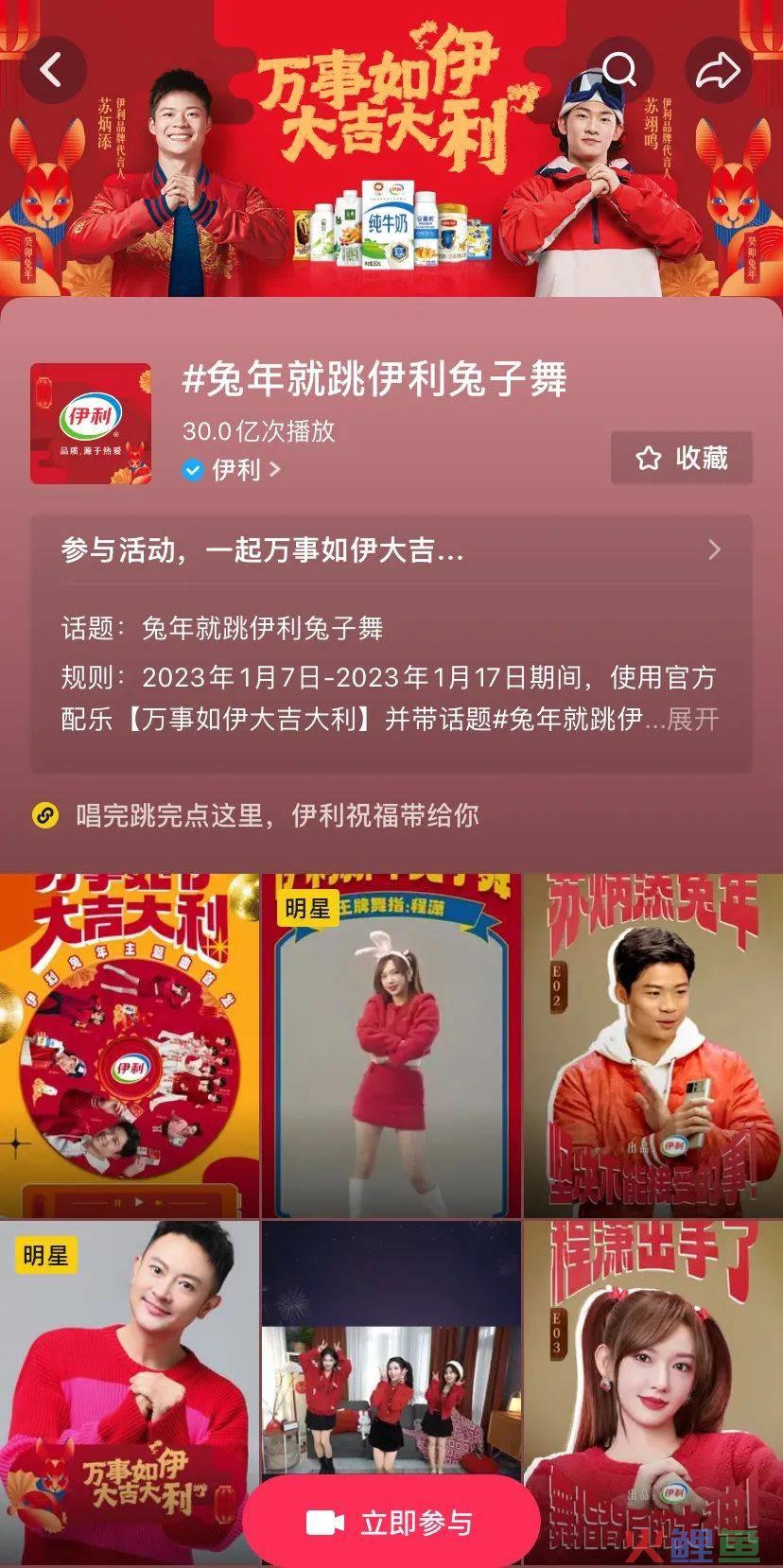Open the 伊利 verified account
Screen dimensions: 783x1568
coord(233,469)
